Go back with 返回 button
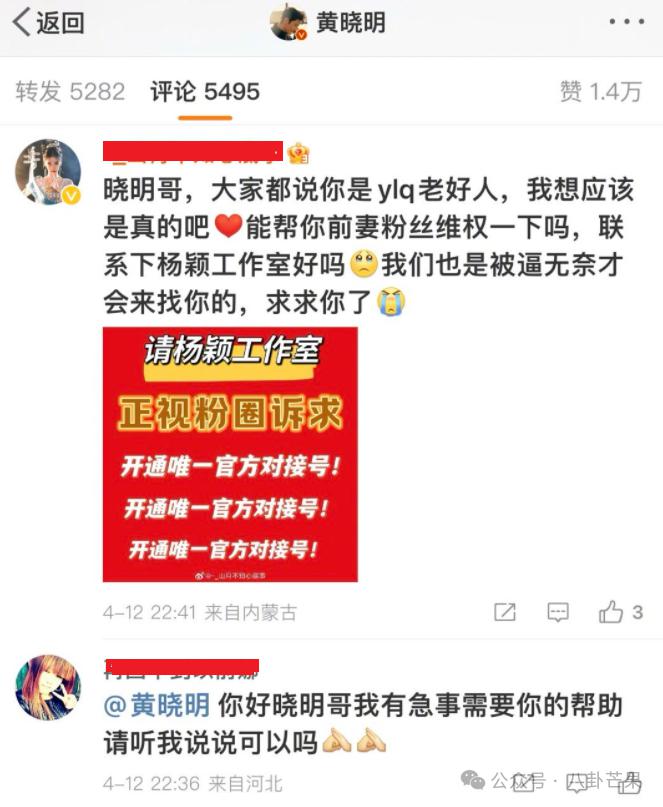This screenshot has width=663, height=807. (48, 23)
